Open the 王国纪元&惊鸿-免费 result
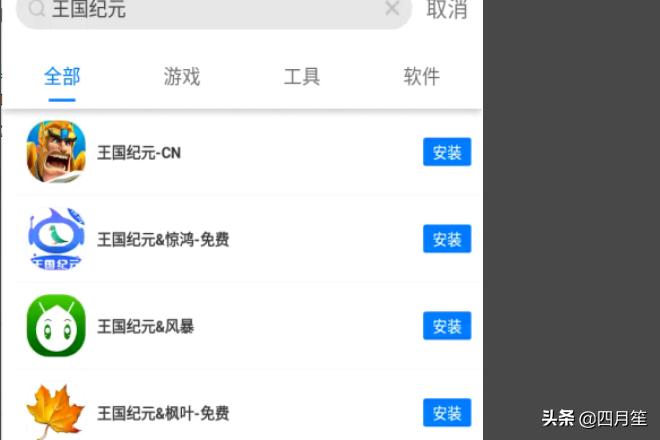Screen dimensions: 660x440 pyautogui.click(x=162, y=240)
